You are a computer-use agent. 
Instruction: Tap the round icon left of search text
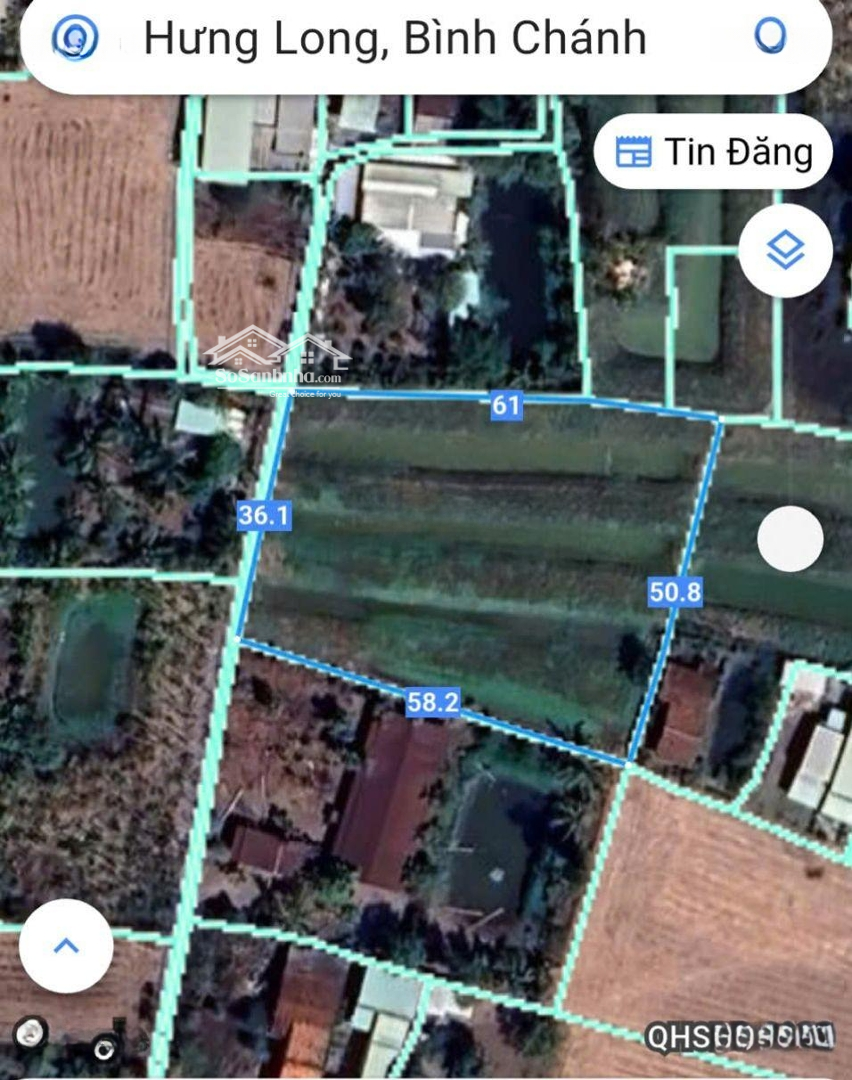75,39
